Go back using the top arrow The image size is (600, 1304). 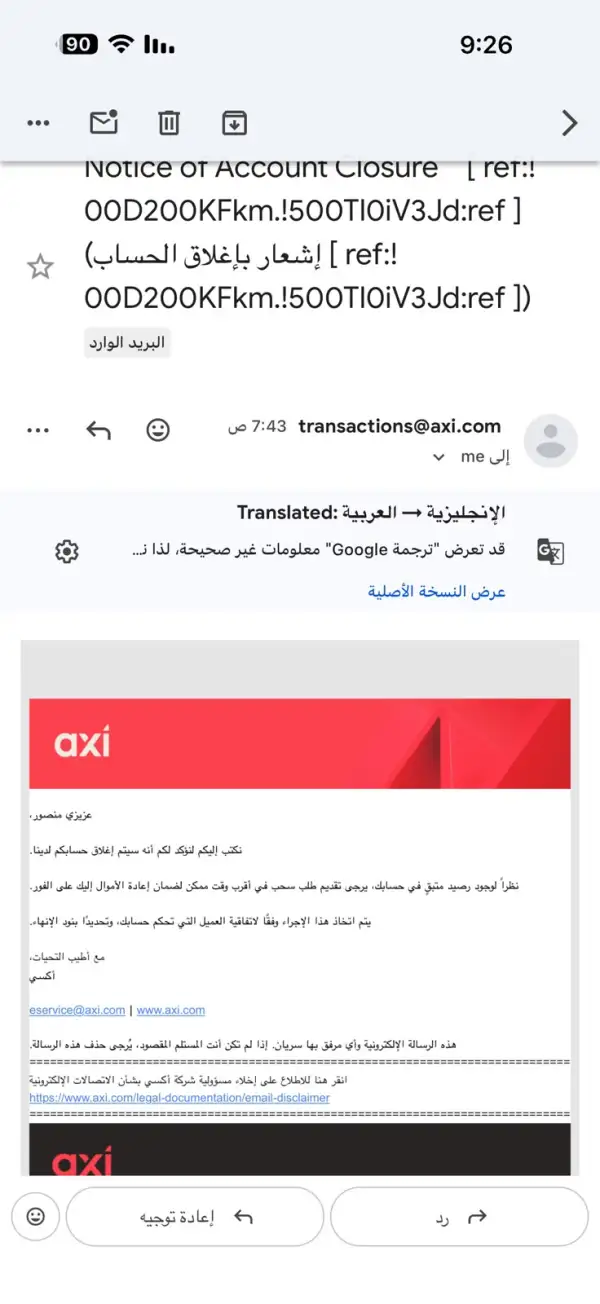[569, 123]
